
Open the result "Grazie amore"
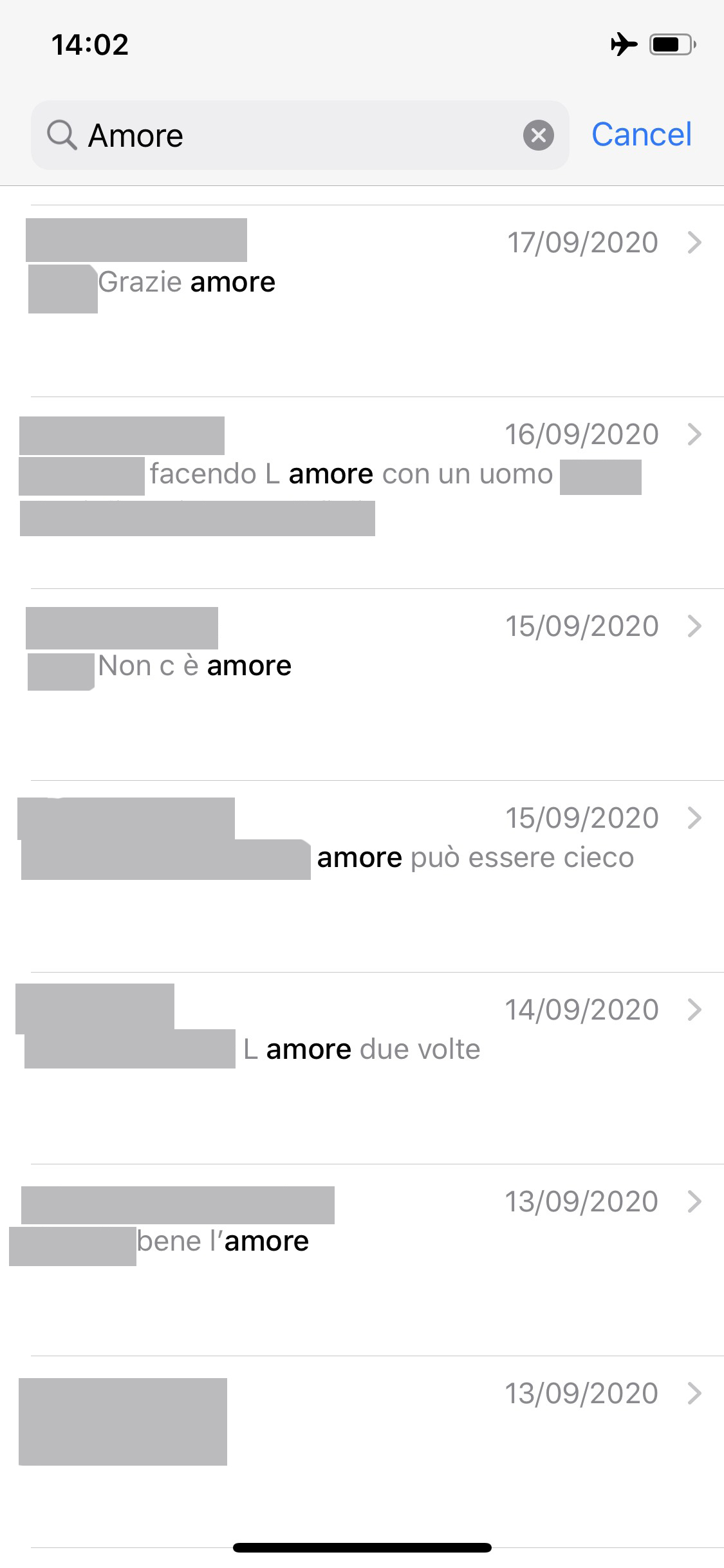pyautogui.click(x=362, y=301)
